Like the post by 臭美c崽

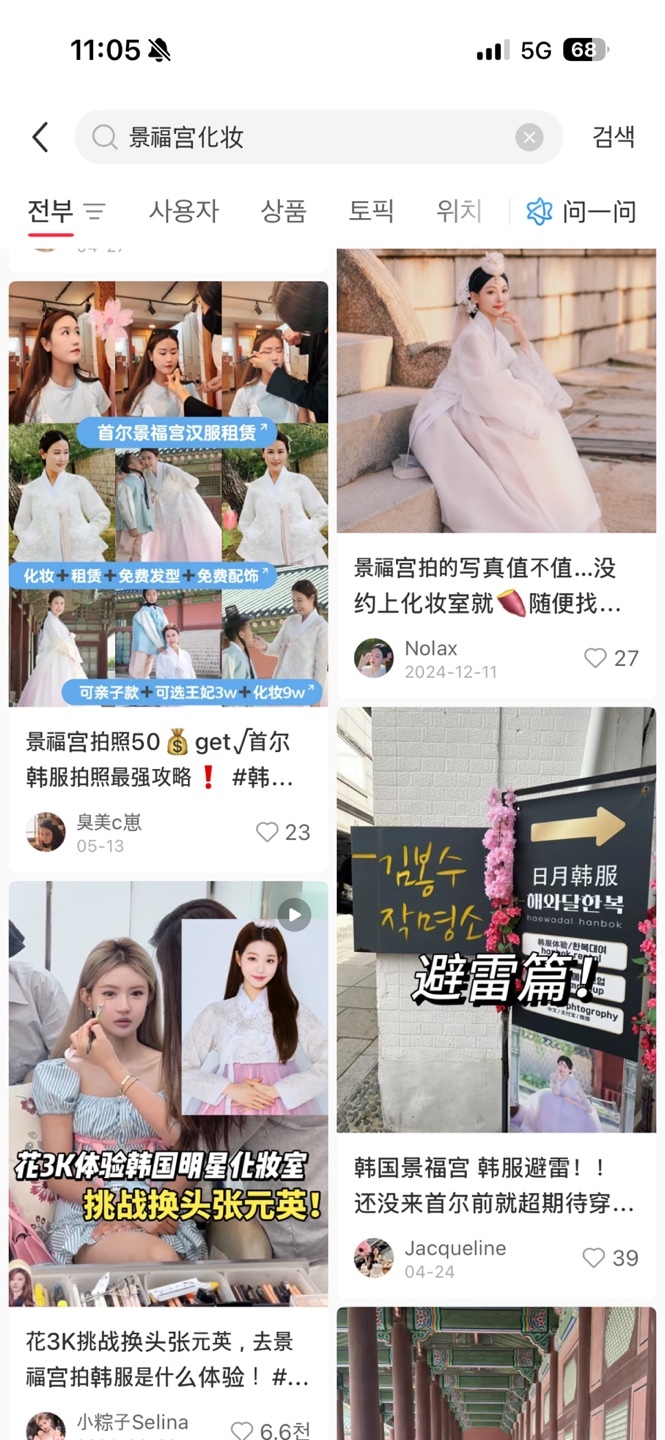coord(267,832)
